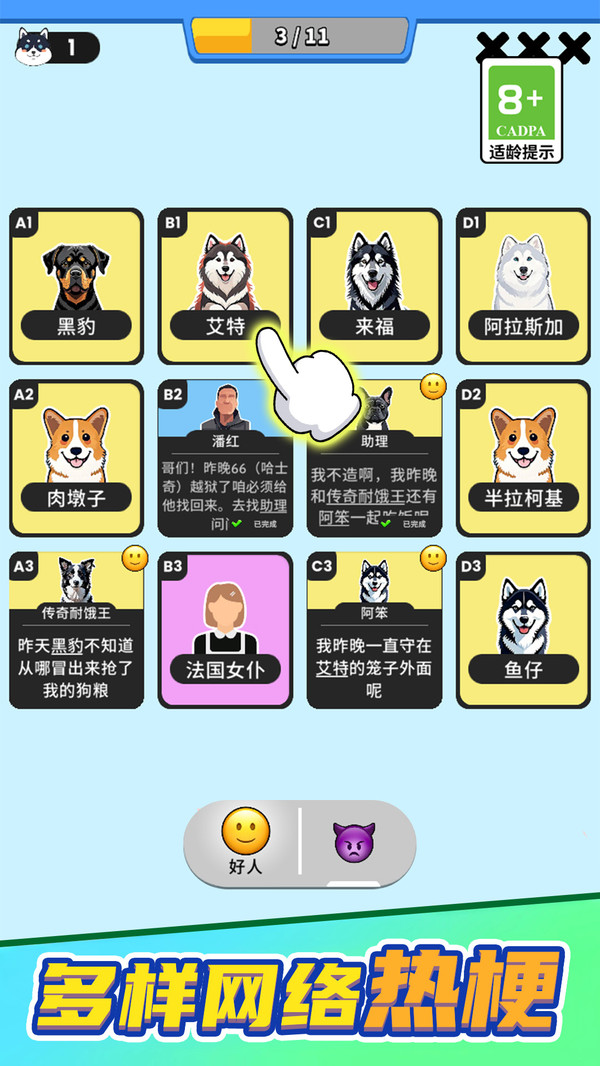Image resolution: width=600 pixels, height=1066 pixels.
Task: Open the 阿拉斯加 card
Action: coord(524,286)
